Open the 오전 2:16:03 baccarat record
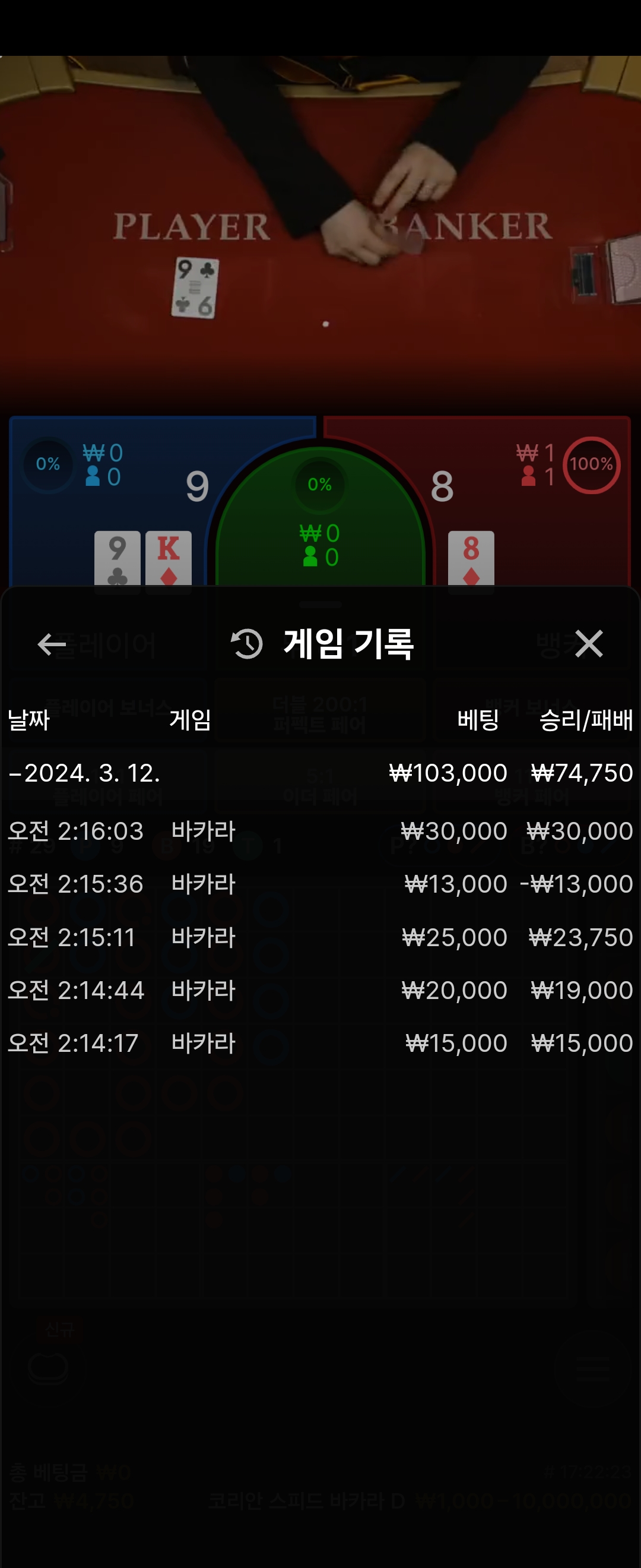The height and width of the screenshot is (1568, 641). click(x=320, y=831)
